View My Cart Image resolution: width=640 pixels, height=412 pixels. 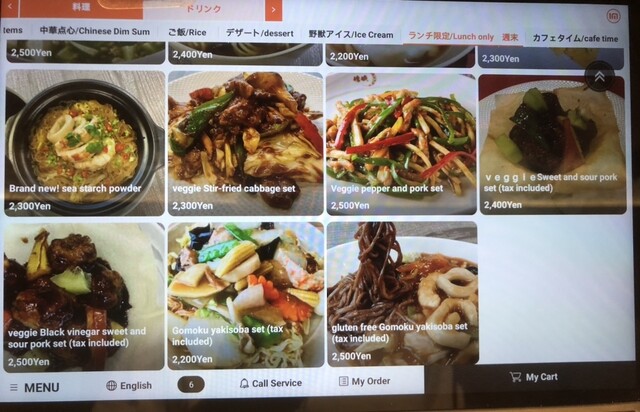click(533, 377)
